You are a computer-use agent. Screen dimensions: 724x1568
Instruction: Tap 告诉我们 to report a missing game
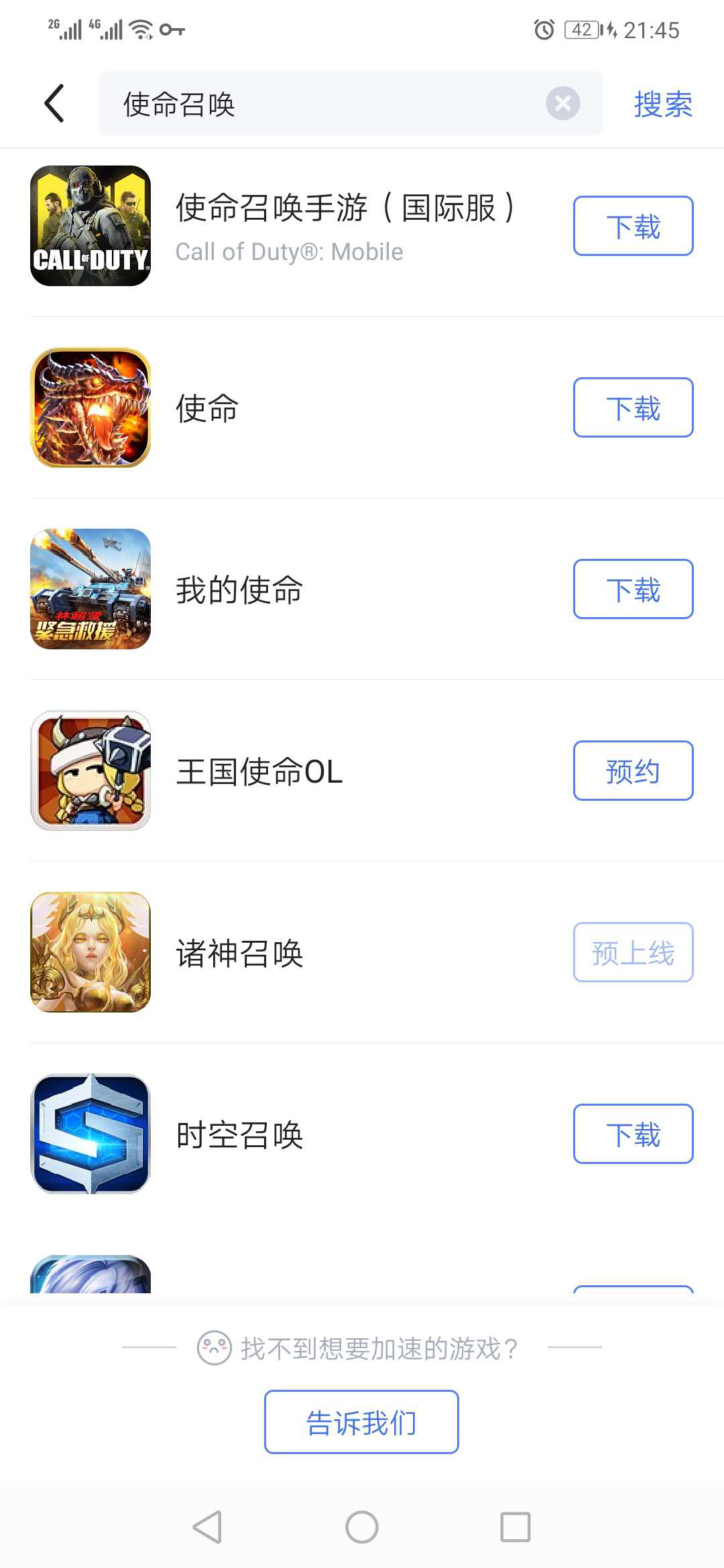(361, 1422)
